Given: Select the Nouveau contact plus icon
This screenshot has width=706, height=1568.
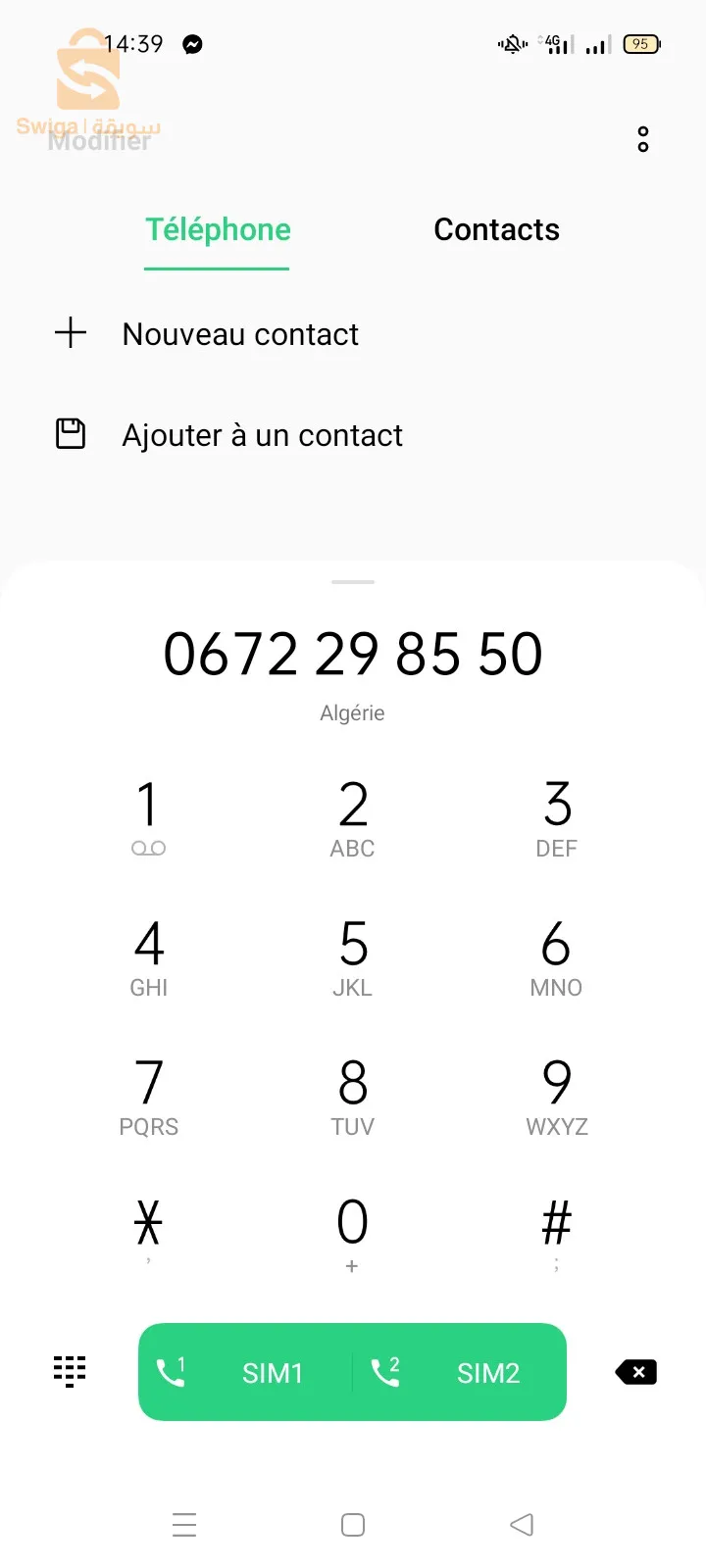Looking at the screenshot, I should (x=70, y=333).
